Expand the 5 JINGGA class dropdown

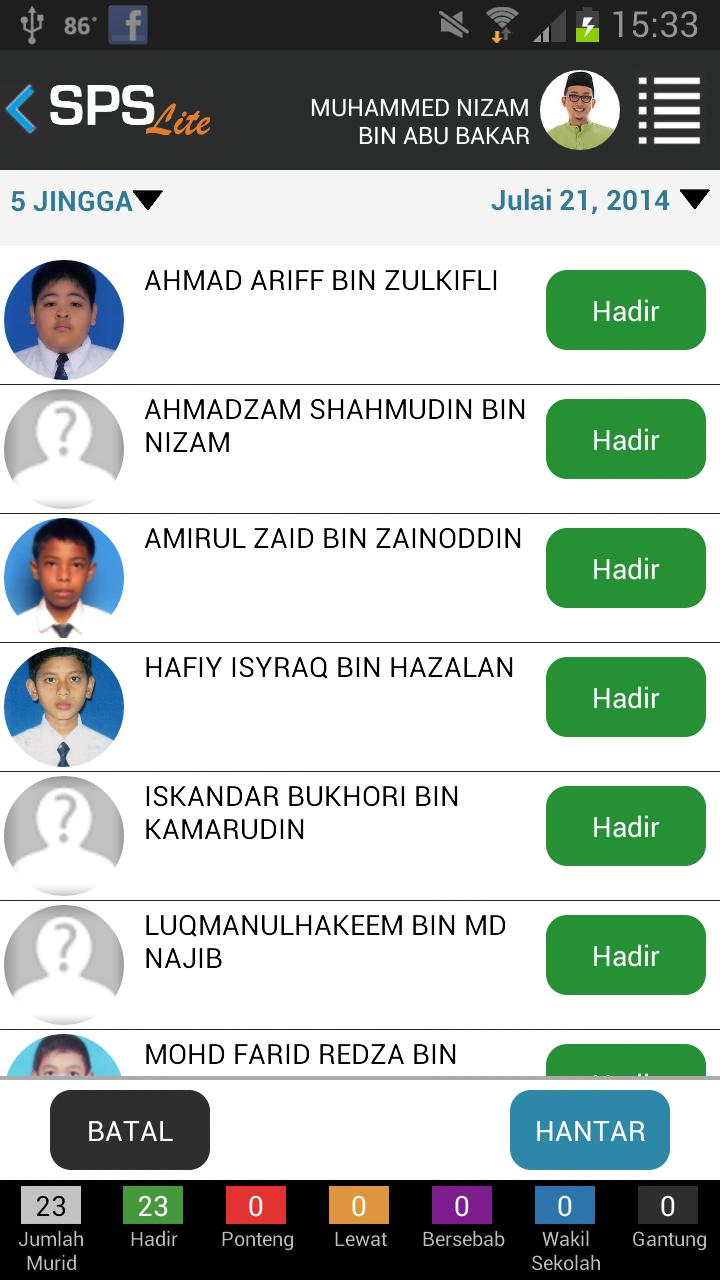pyautogui.click(x=86, y=201)
